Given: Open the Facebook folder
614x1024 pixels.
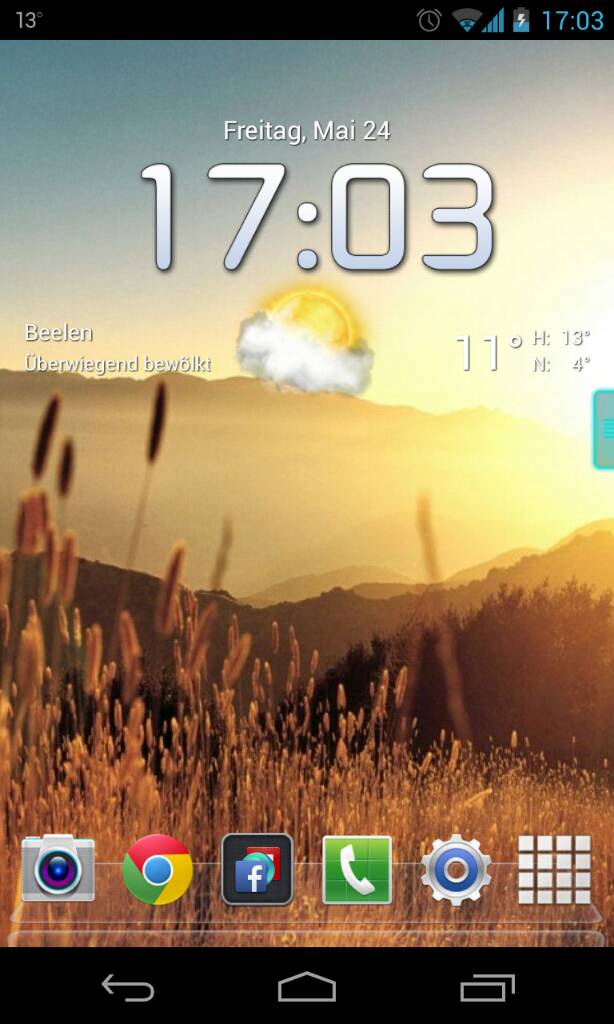Looking at the screenshot, I should tap(257, 869).
